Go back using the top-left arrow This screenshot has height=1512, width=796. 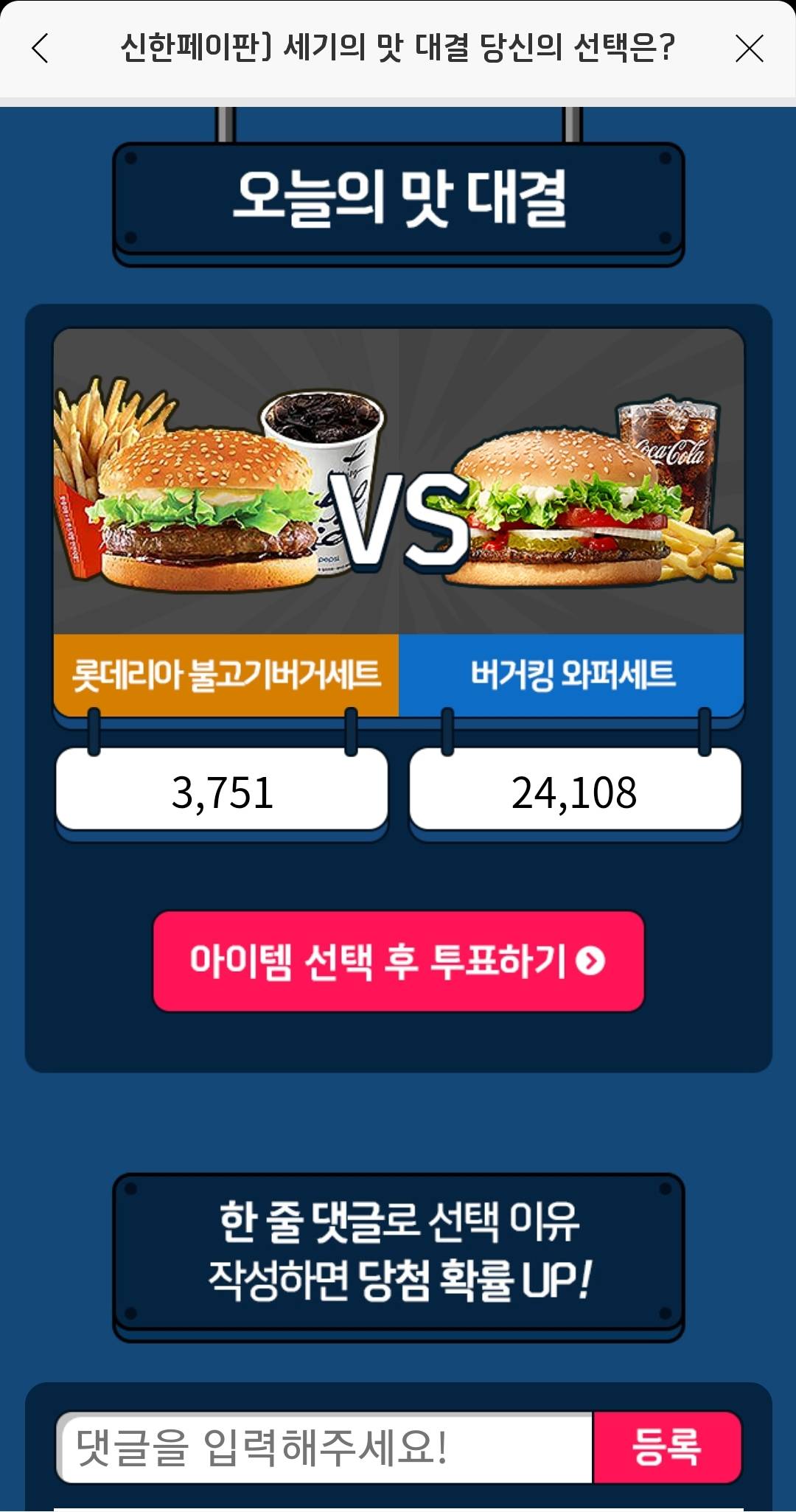point(41,49)
